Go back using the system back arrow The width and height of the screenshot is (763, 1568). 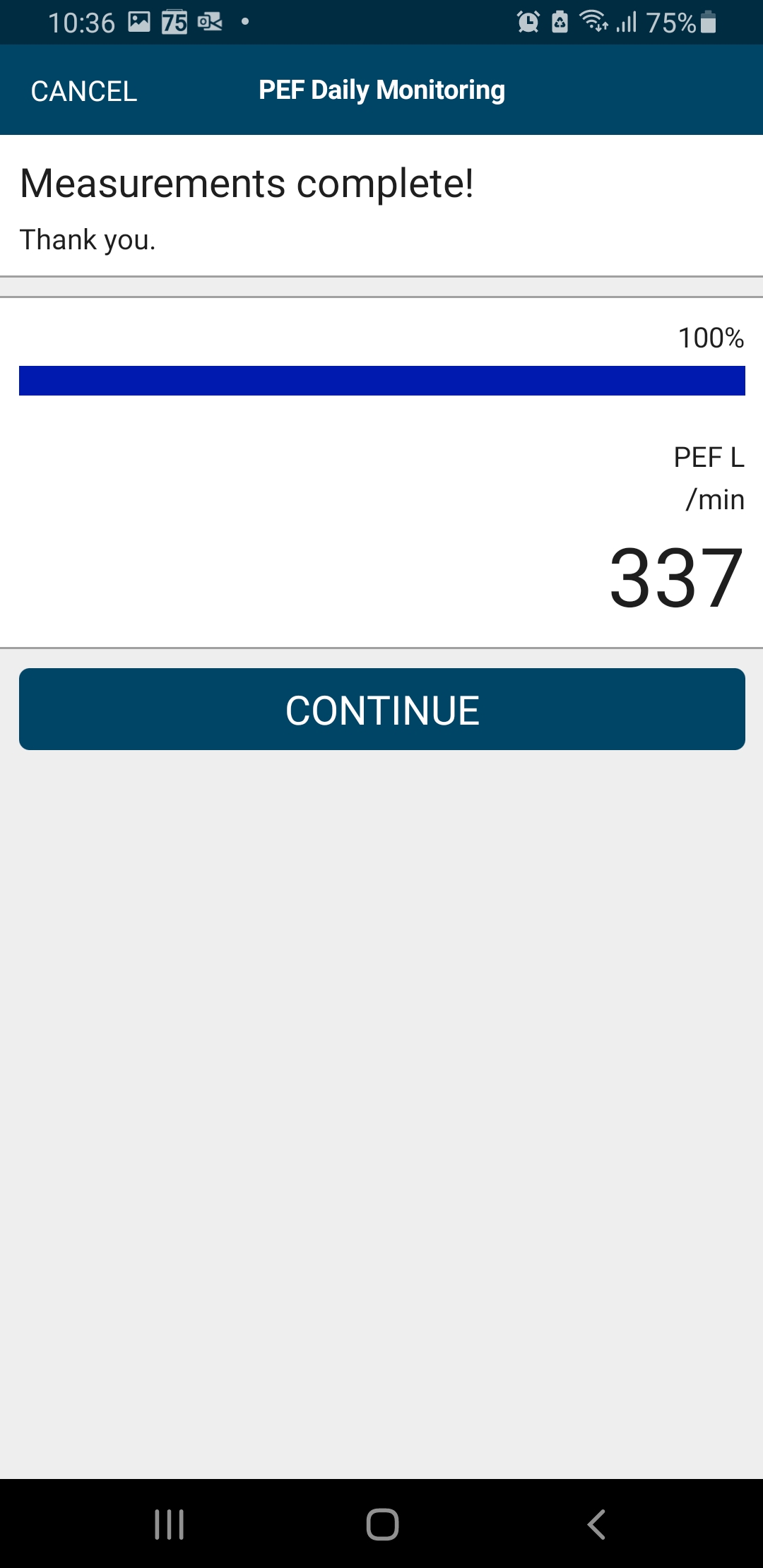click(596, 1524)
